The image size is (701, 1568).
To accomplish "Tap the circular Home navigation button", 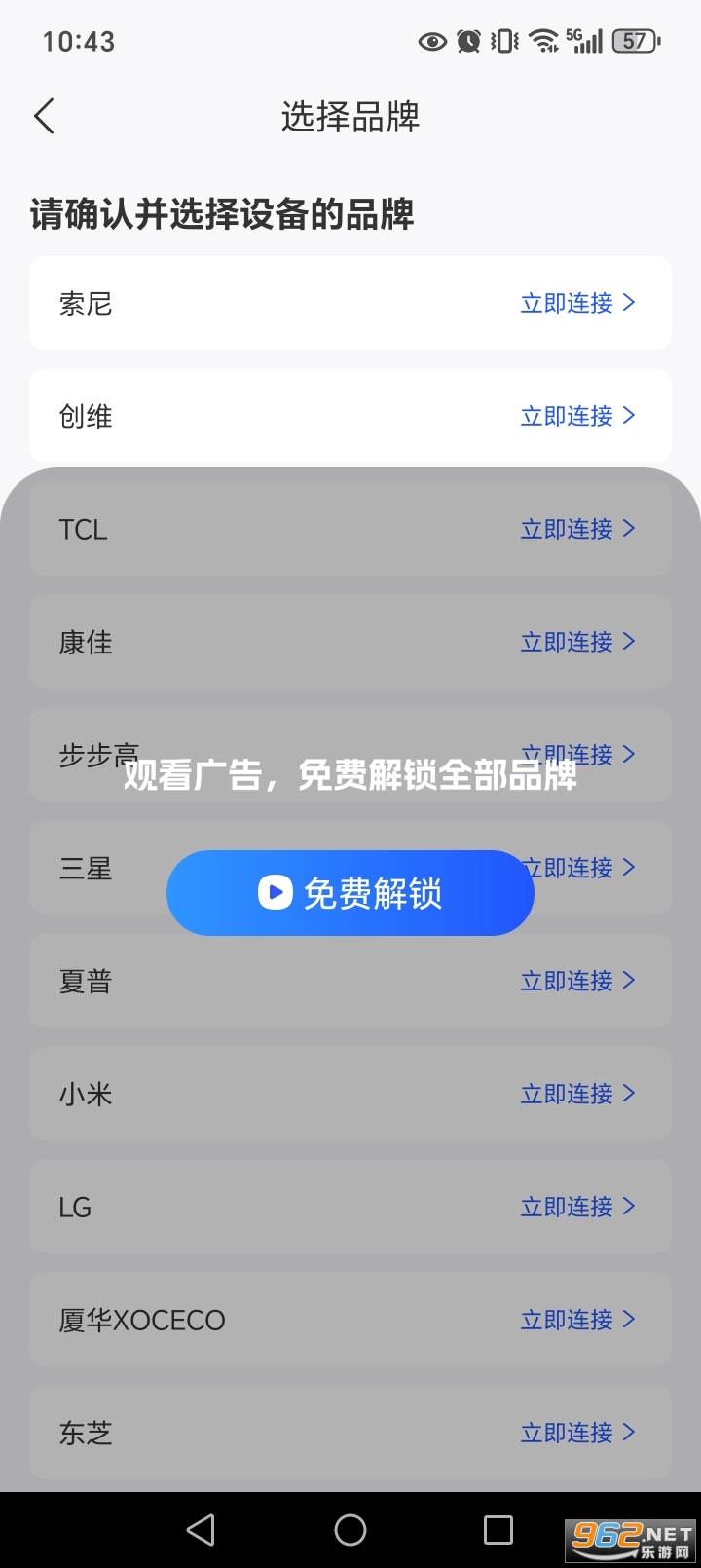I will (350, 1529).
